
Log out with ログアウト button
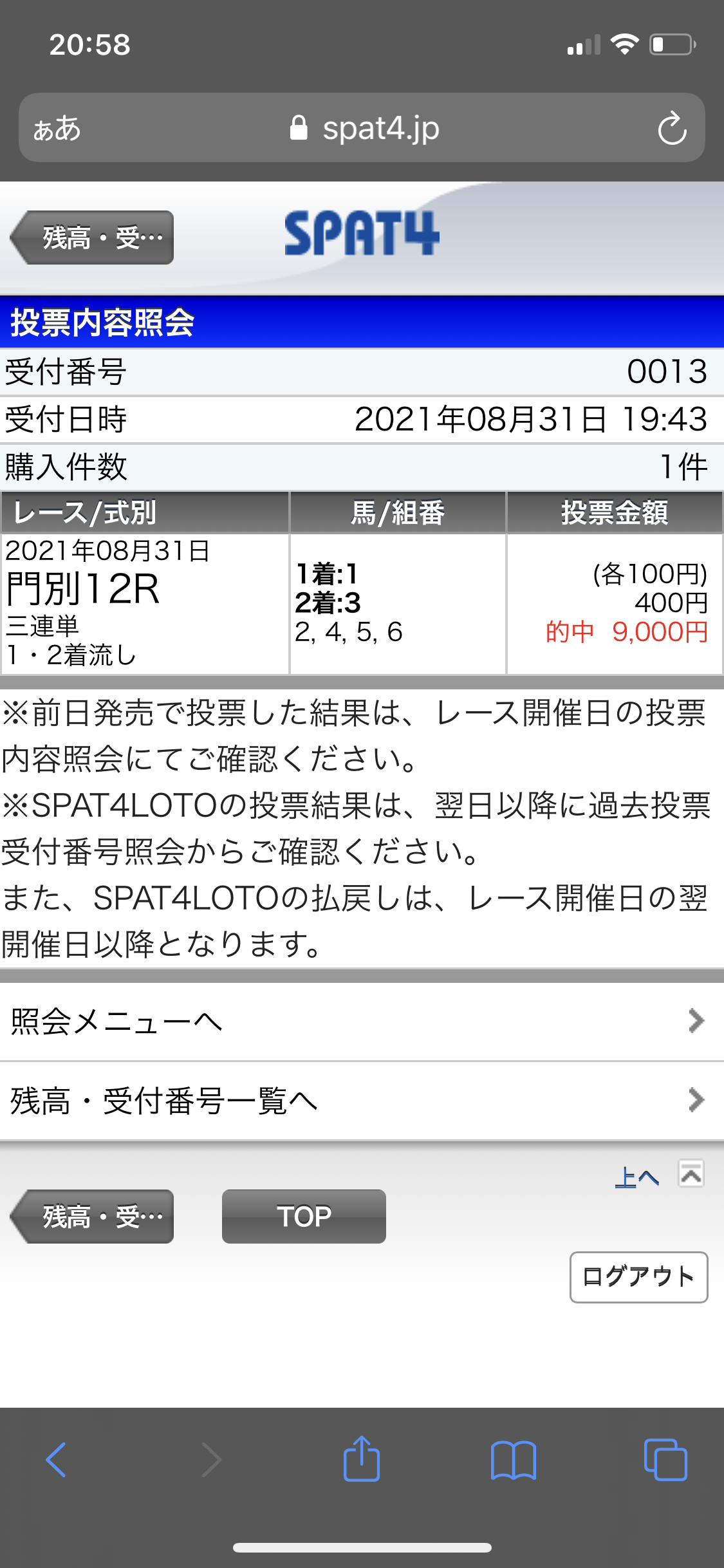click(638, 1277)
